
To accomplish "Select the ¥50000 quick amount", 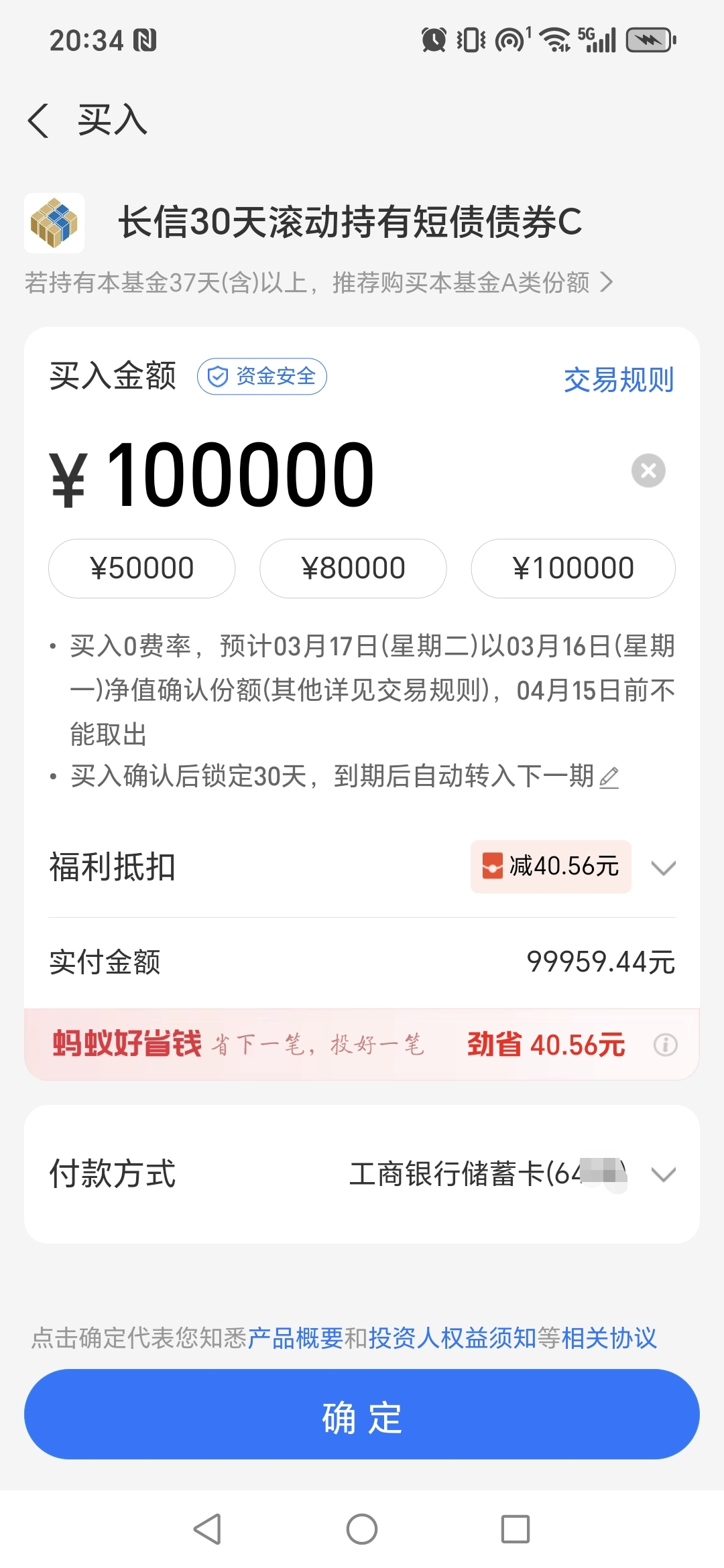I will click(x=141, y=568).
